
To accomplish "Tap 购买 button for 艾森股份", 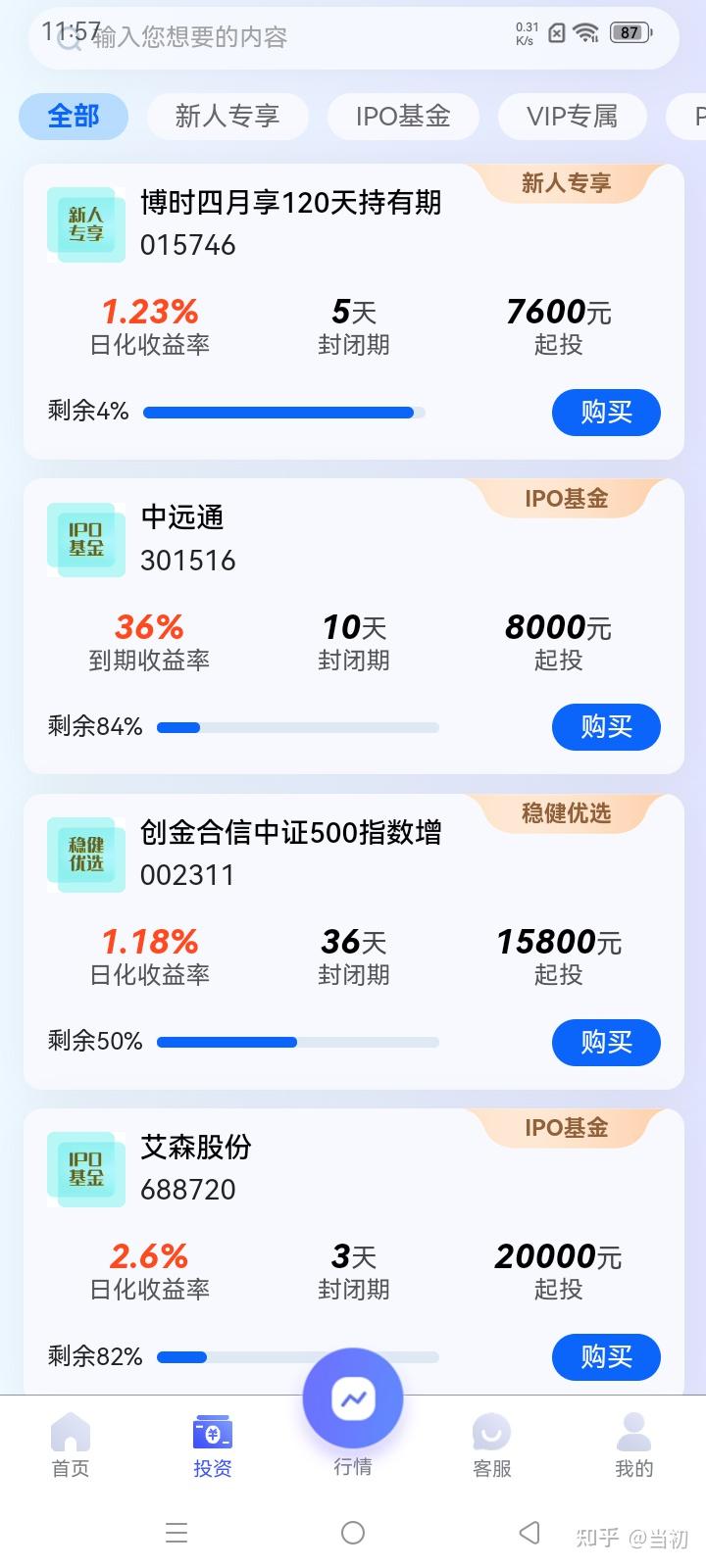I will point(605,1357).
